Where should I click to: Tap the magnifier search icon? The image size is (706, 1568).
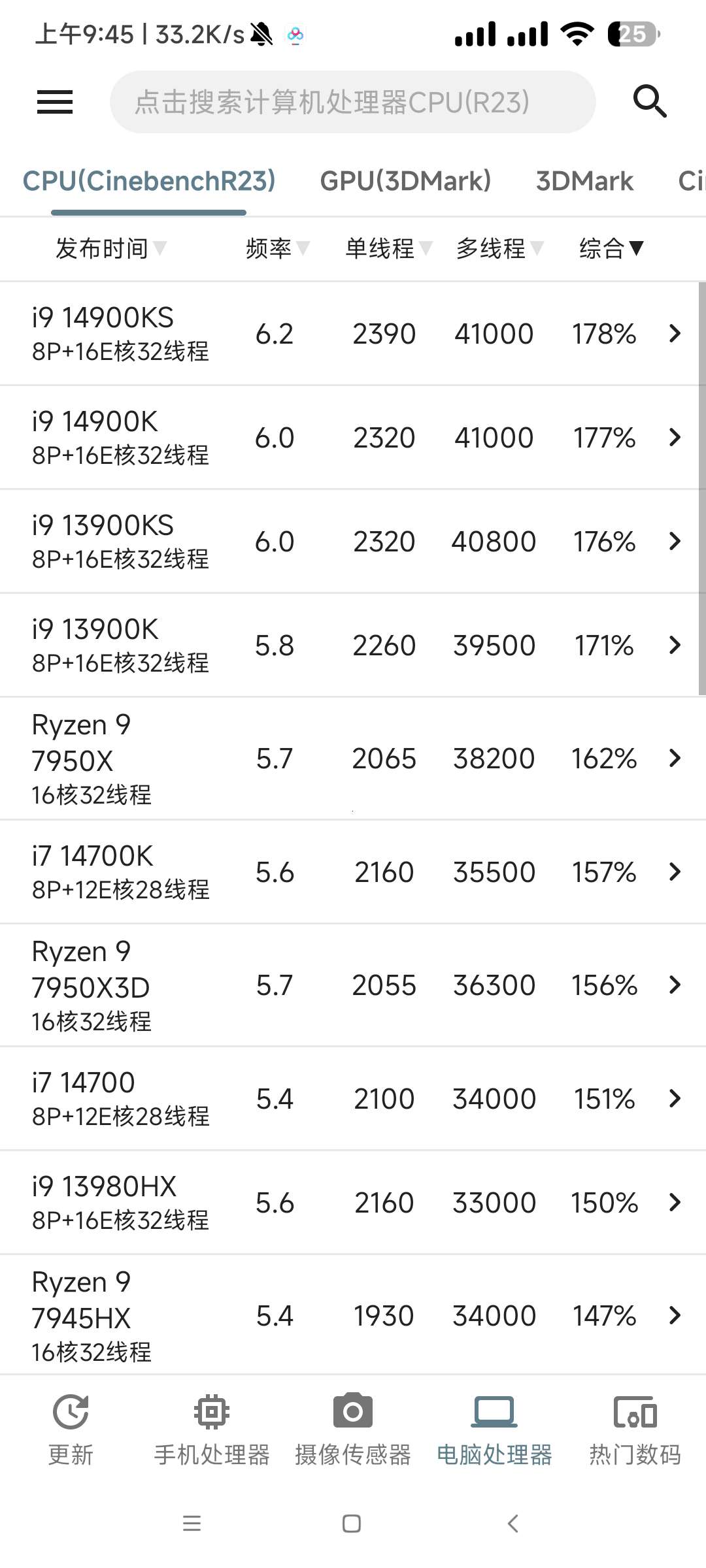pyautogui.click(x=650, y=102)
